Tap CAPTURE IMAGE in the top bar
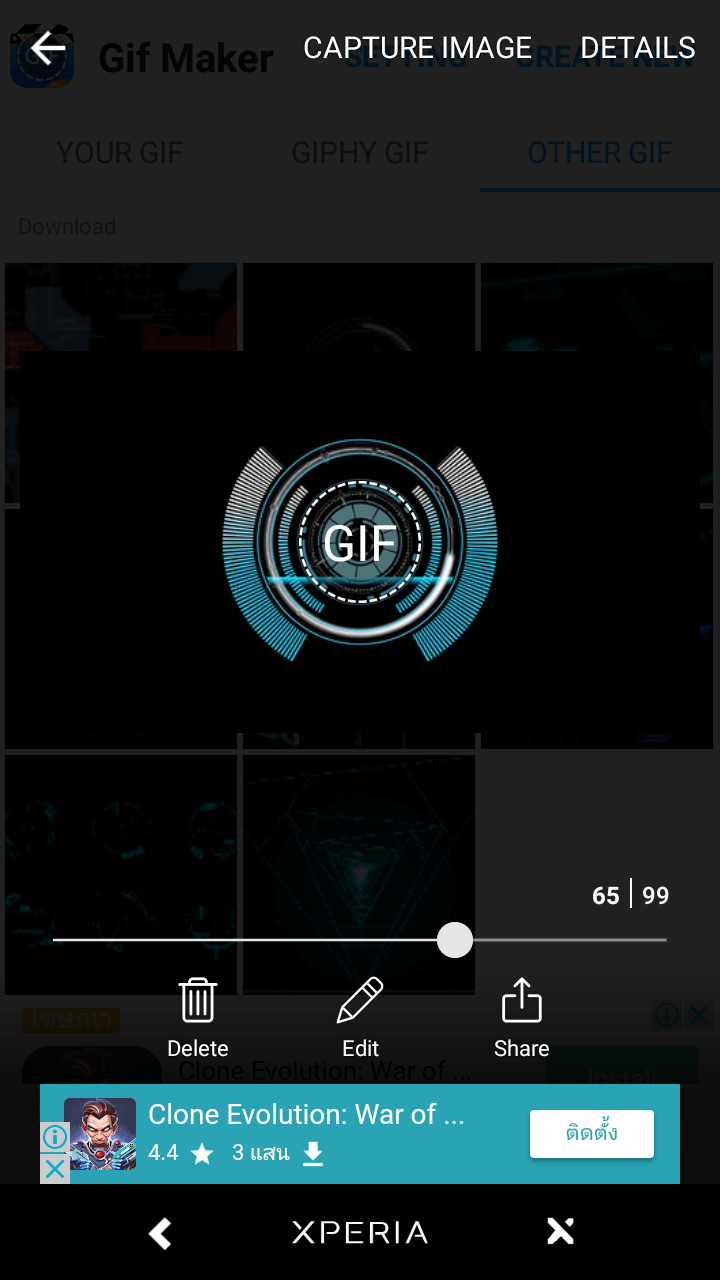This screenshot has width=720, height=1280. [417, 48]
